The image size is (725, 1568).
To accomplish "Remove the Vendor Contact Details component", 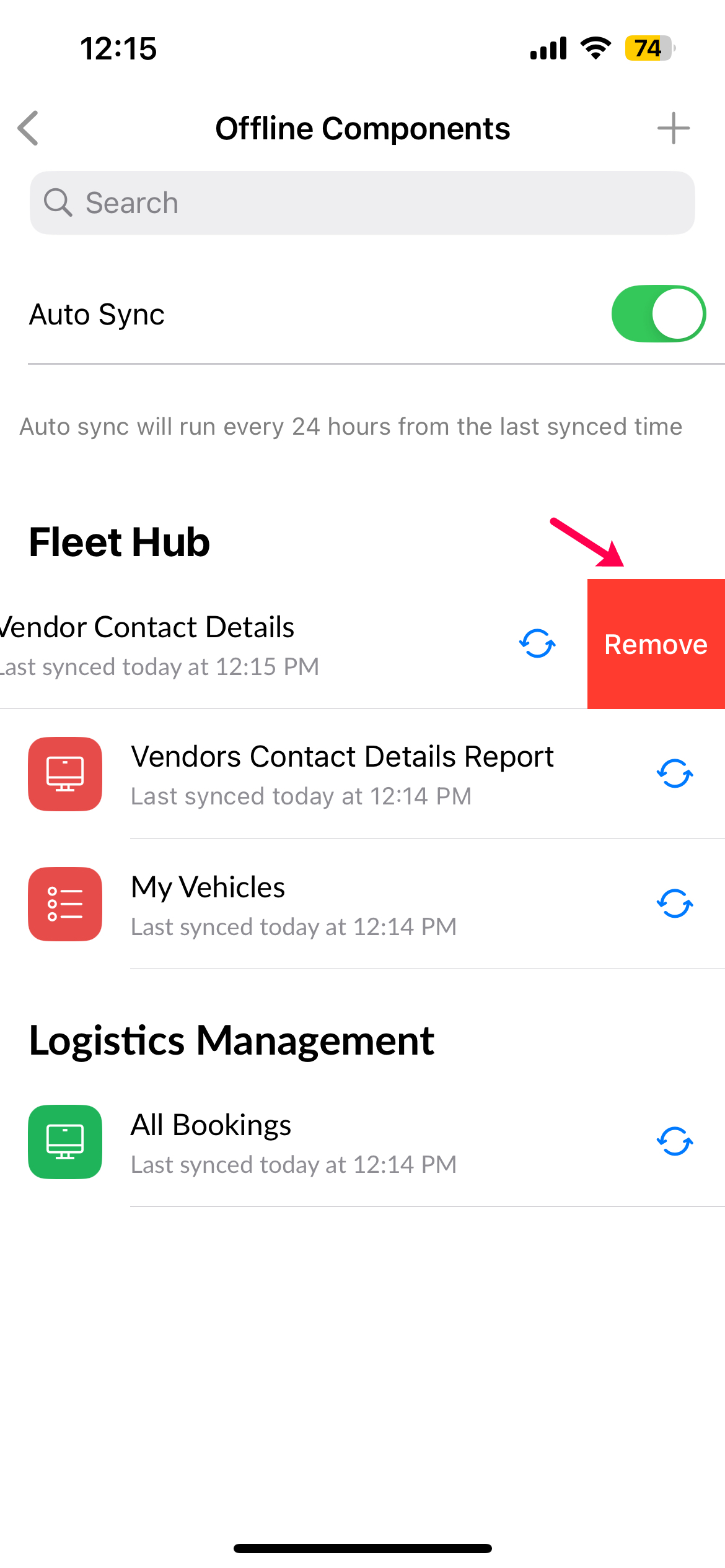I will coord(656,644).
